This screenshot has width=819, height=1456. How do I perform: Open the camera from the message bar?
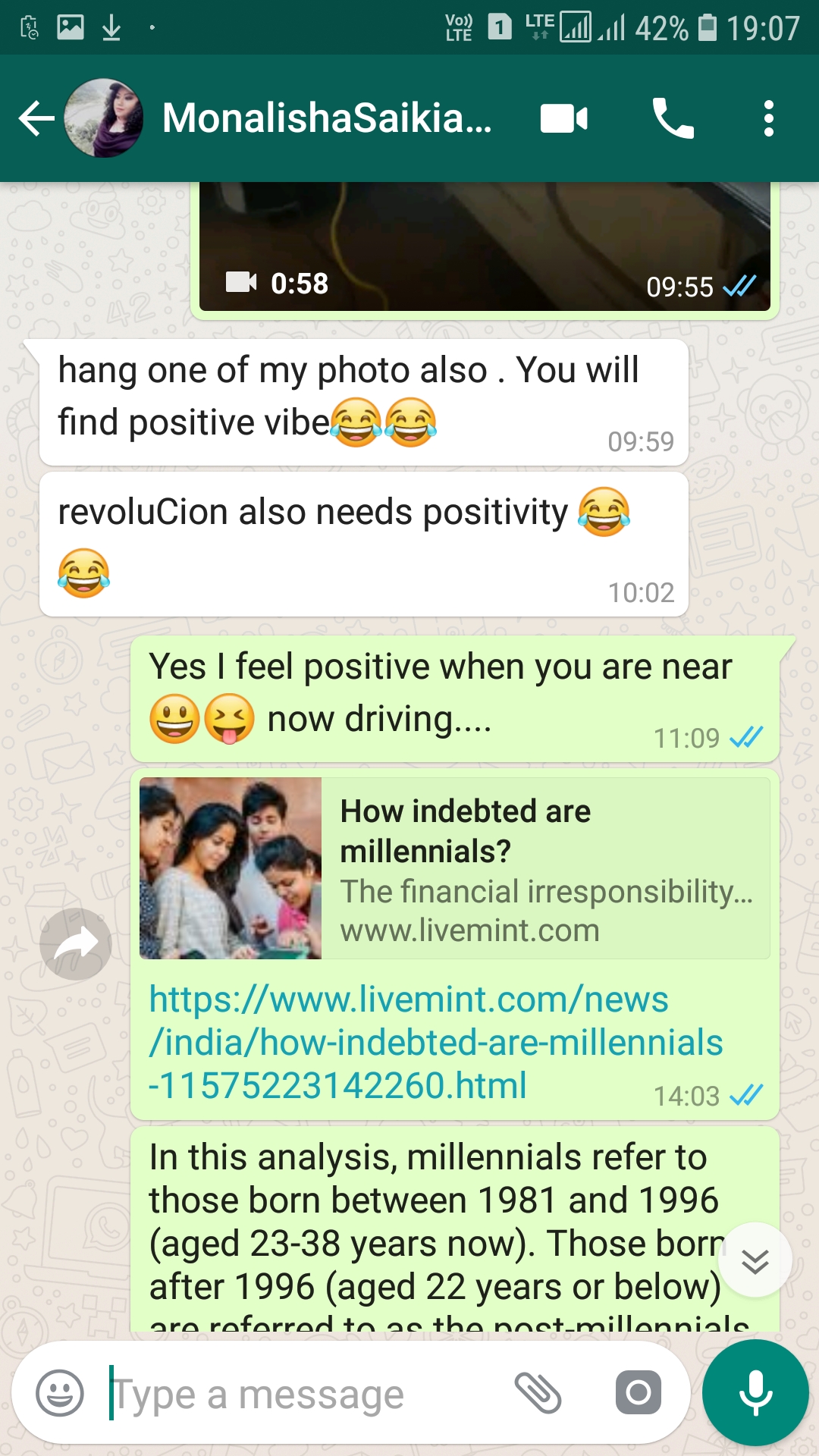tap(639, 1393)
